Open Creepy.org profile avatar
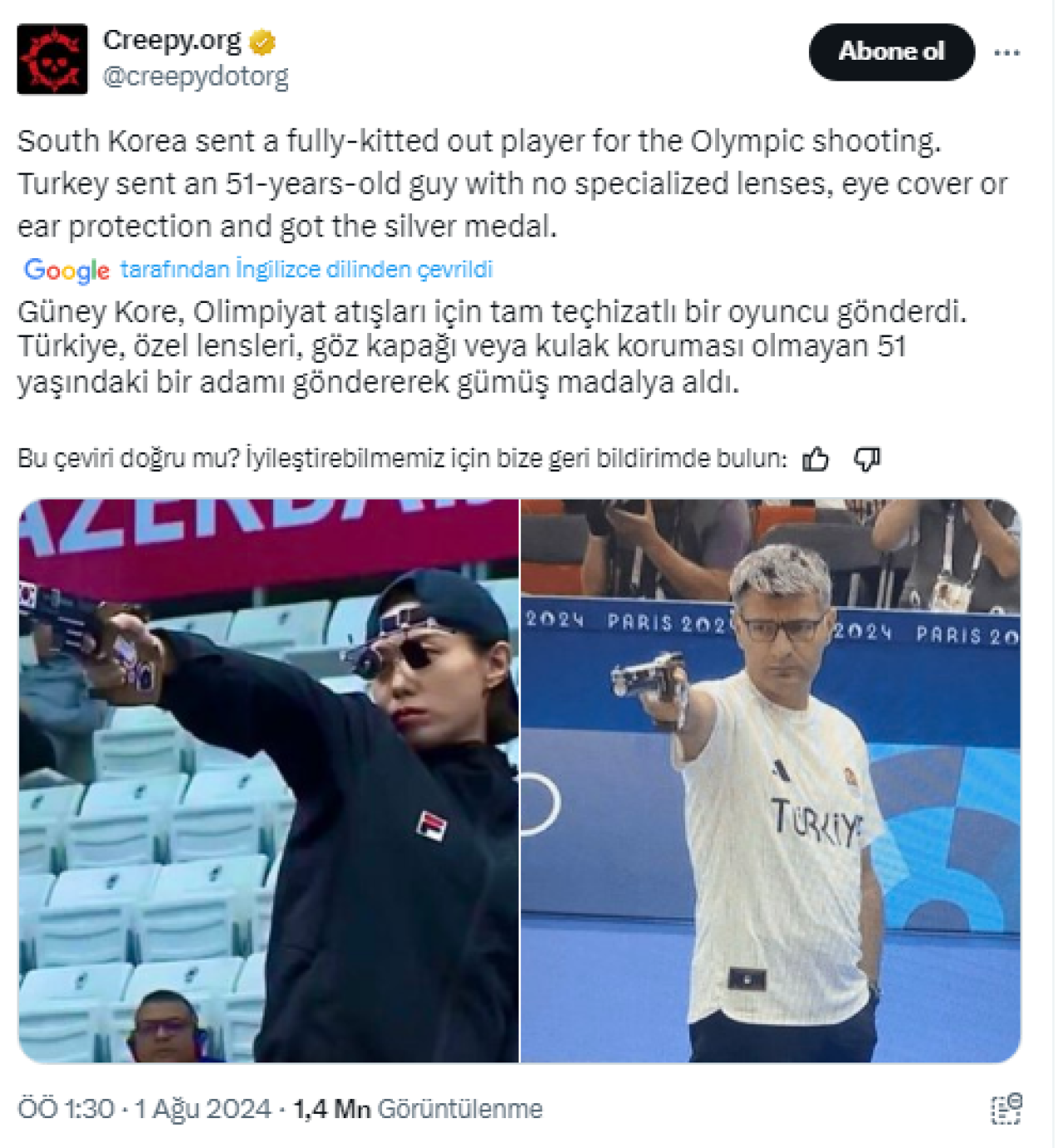 coord(52,59)
